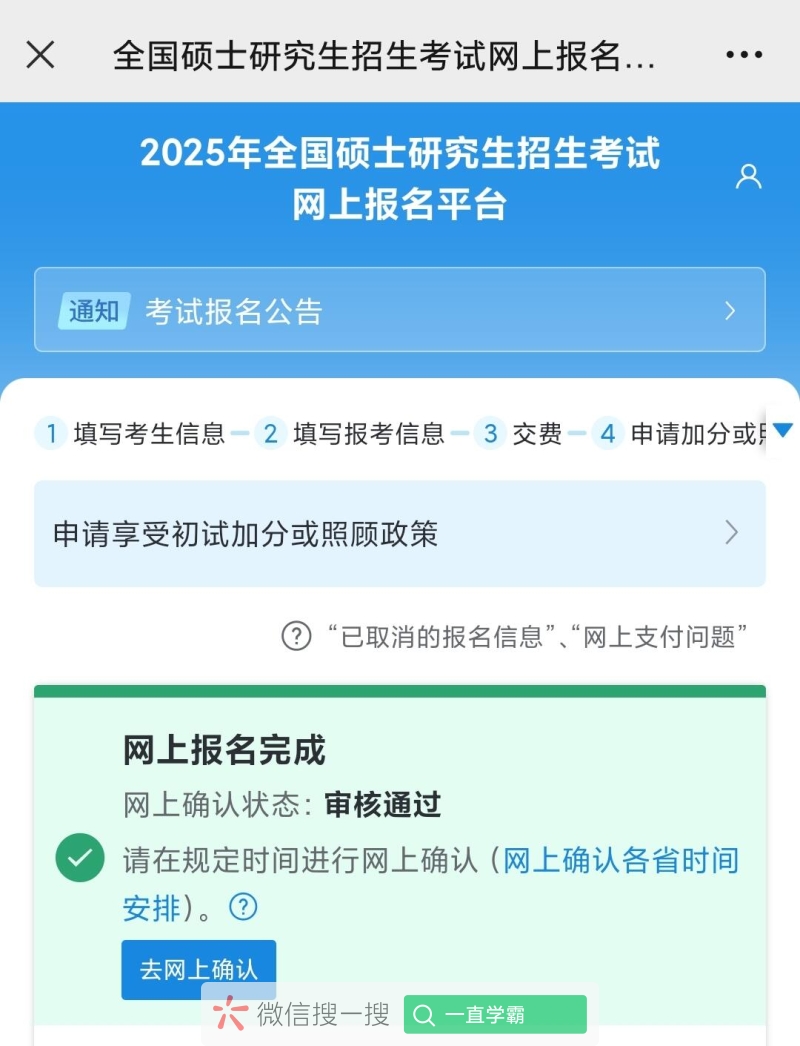Search 一直学霸 via 微信搜一搜

pos(495,1015)
